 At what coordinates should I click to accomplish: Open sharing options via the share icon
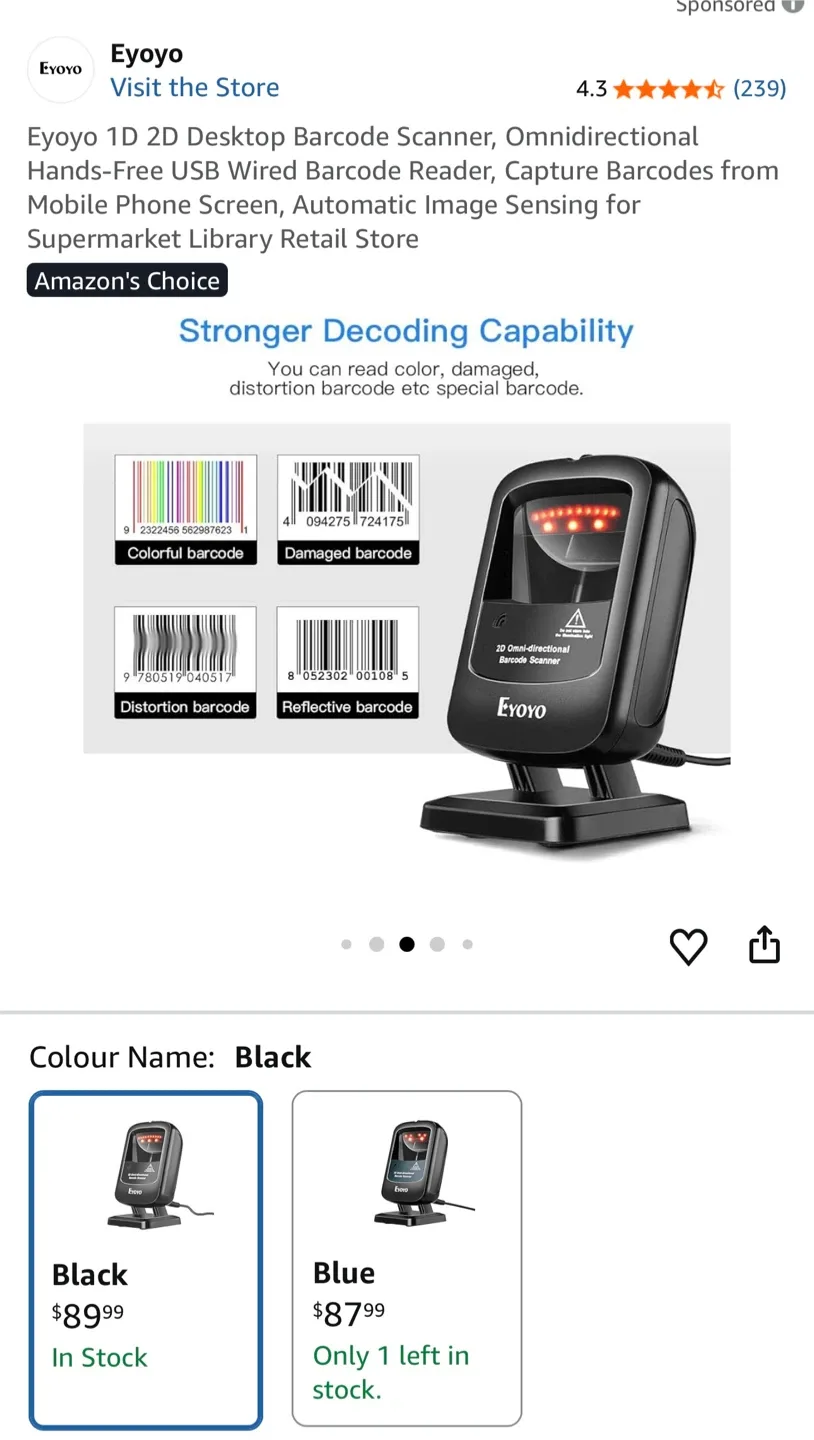click(764, 945)
